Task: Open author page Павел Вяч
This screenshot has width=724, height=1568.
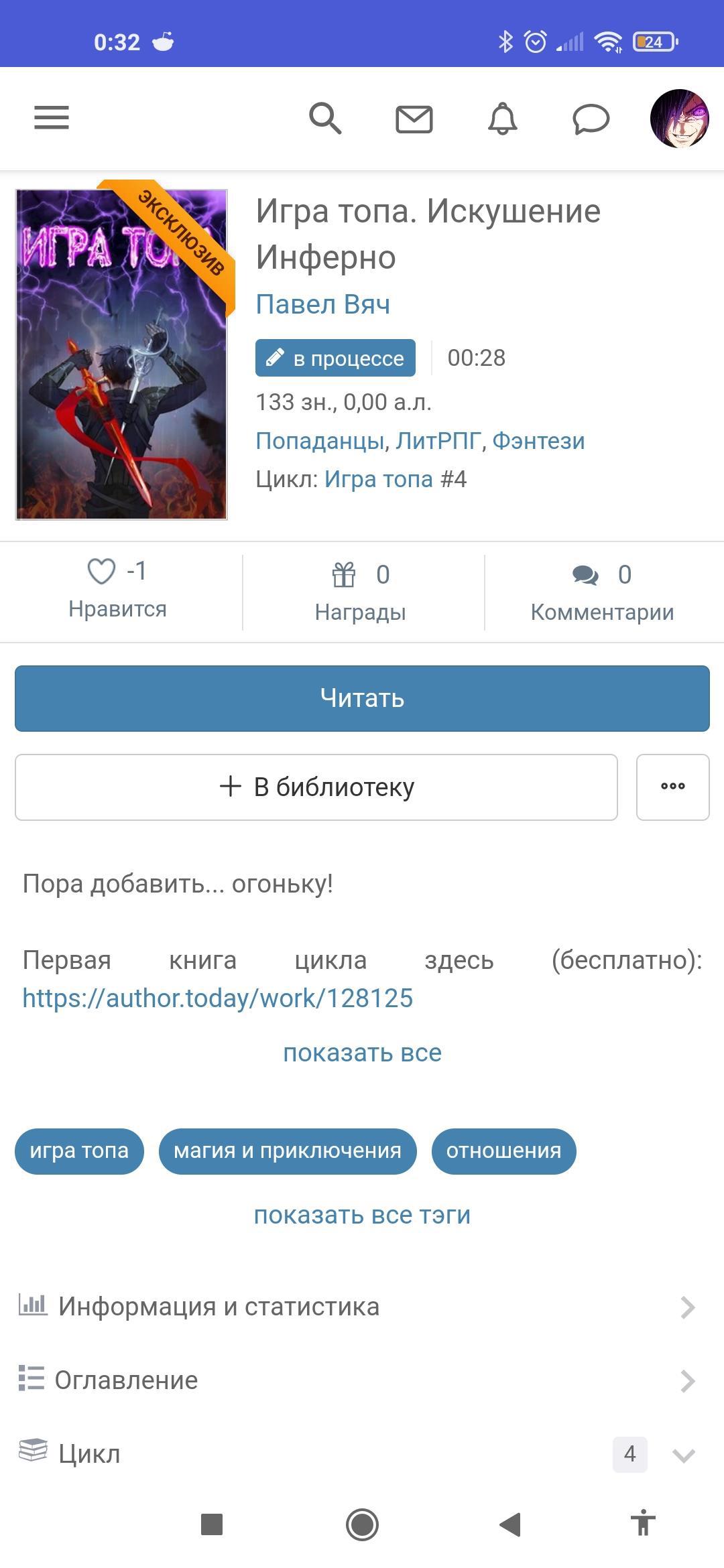Action: pyautogui.click(x=322, y=304)
